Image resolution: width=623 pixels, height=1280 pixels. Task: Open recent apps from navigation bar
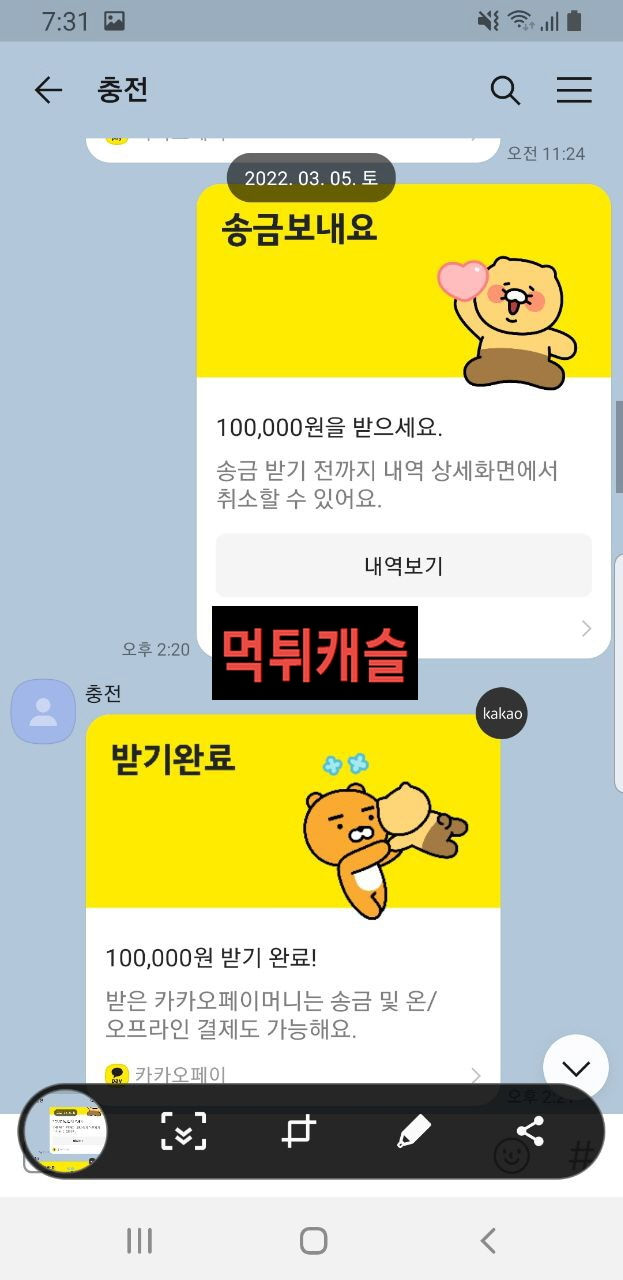(x=140, y=1241)
